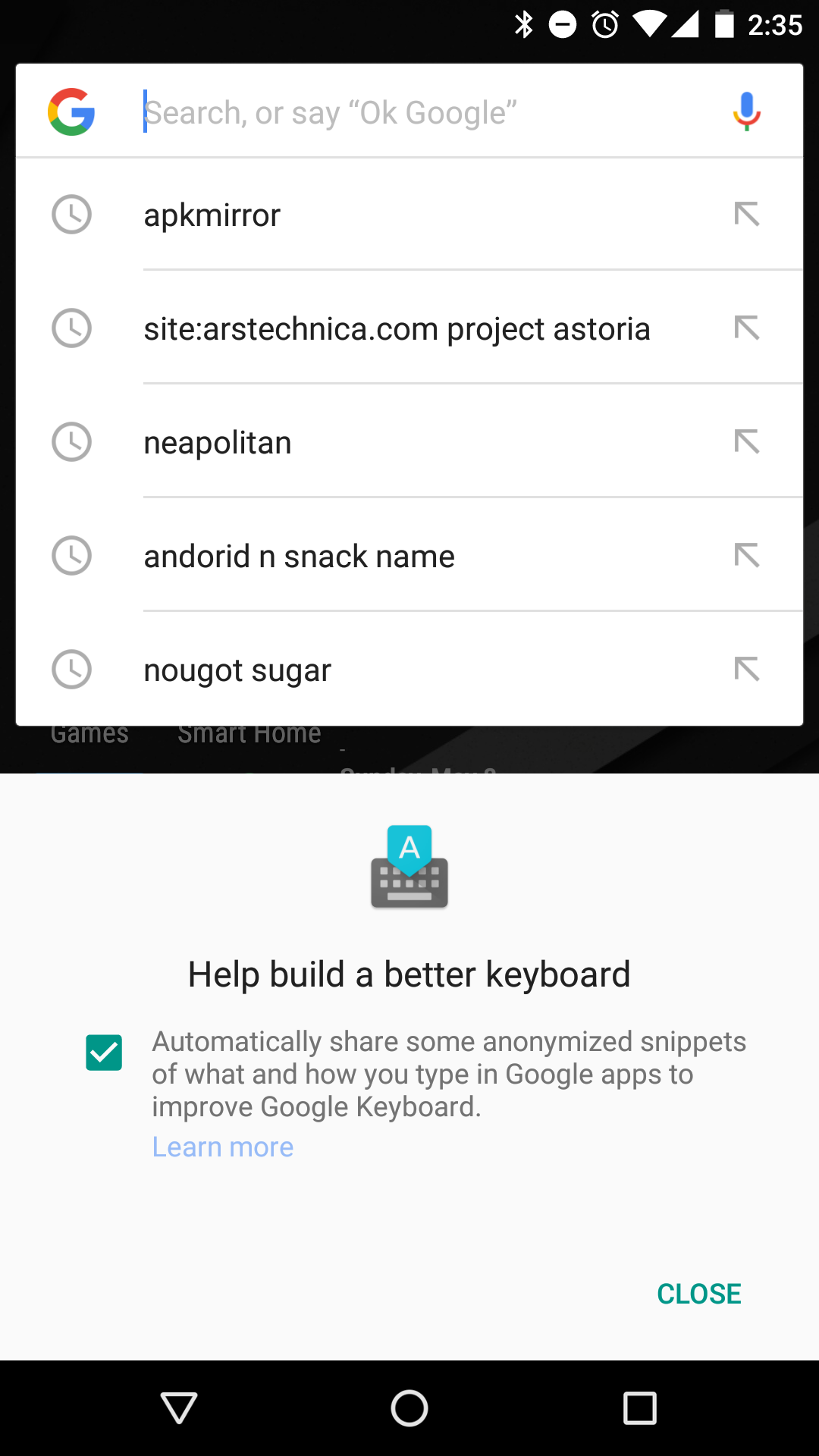Tap the insert arrow for andorid n snack name
The width and height of the screenshot is (819, 1456).
[x=747, y=556]
